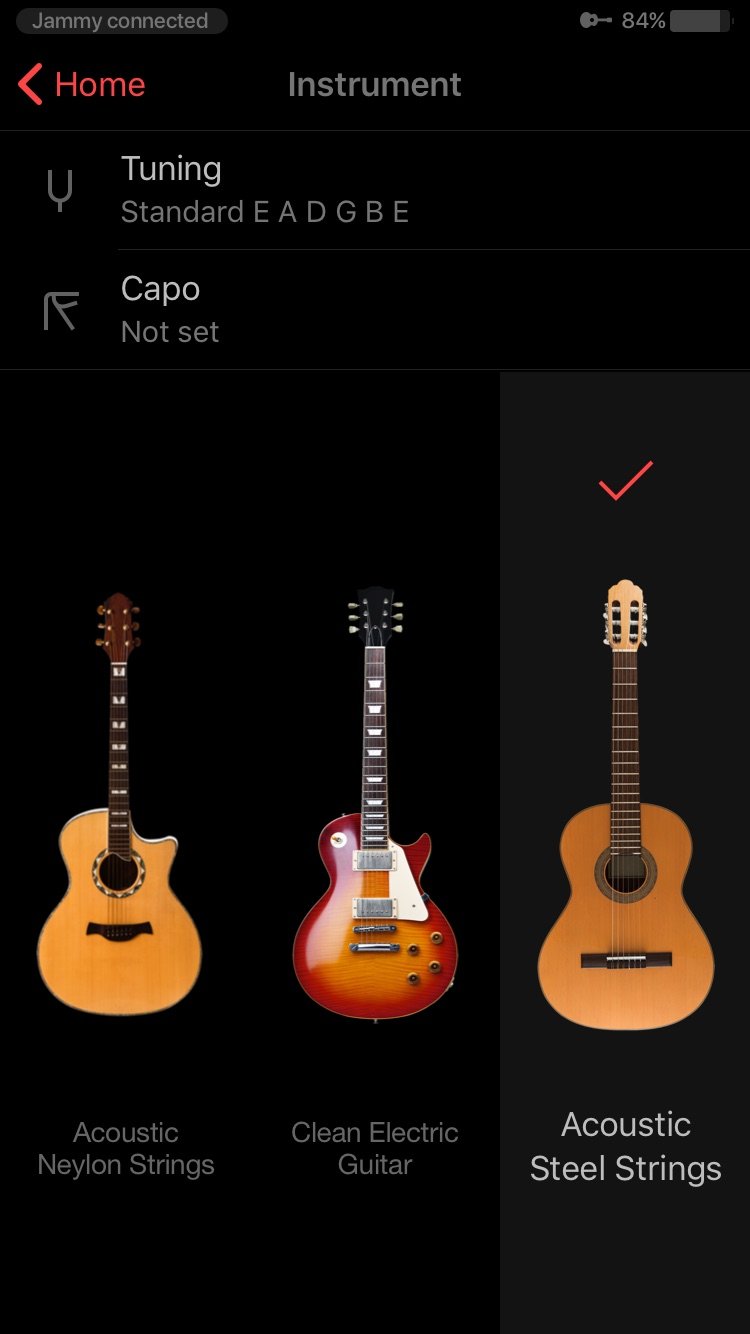Open the Capo setting

375,310
